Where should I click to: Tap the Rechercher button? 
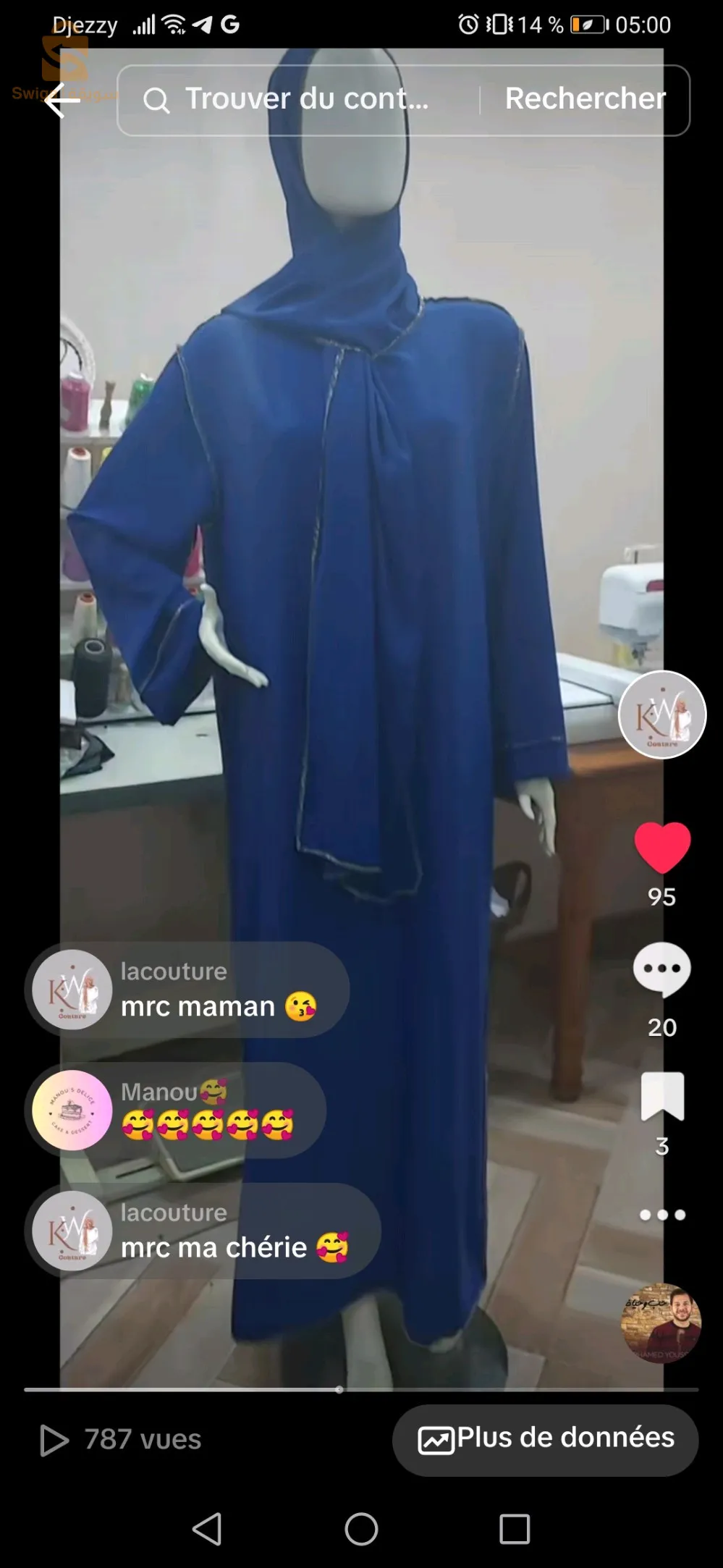[x=585, y=99]
